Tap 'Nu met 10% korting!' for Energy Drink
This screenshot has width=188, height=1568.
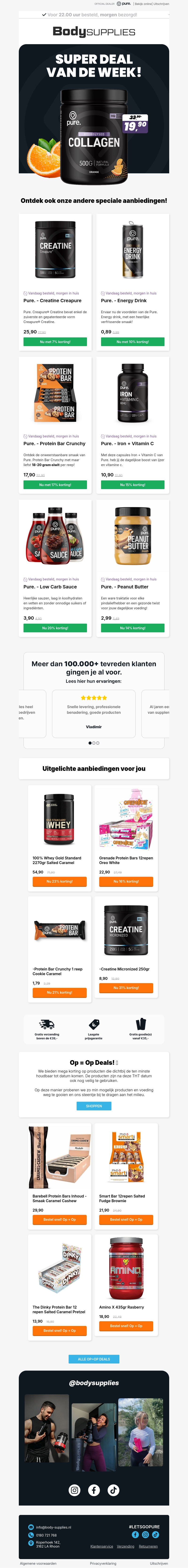[x=133, y=342]
